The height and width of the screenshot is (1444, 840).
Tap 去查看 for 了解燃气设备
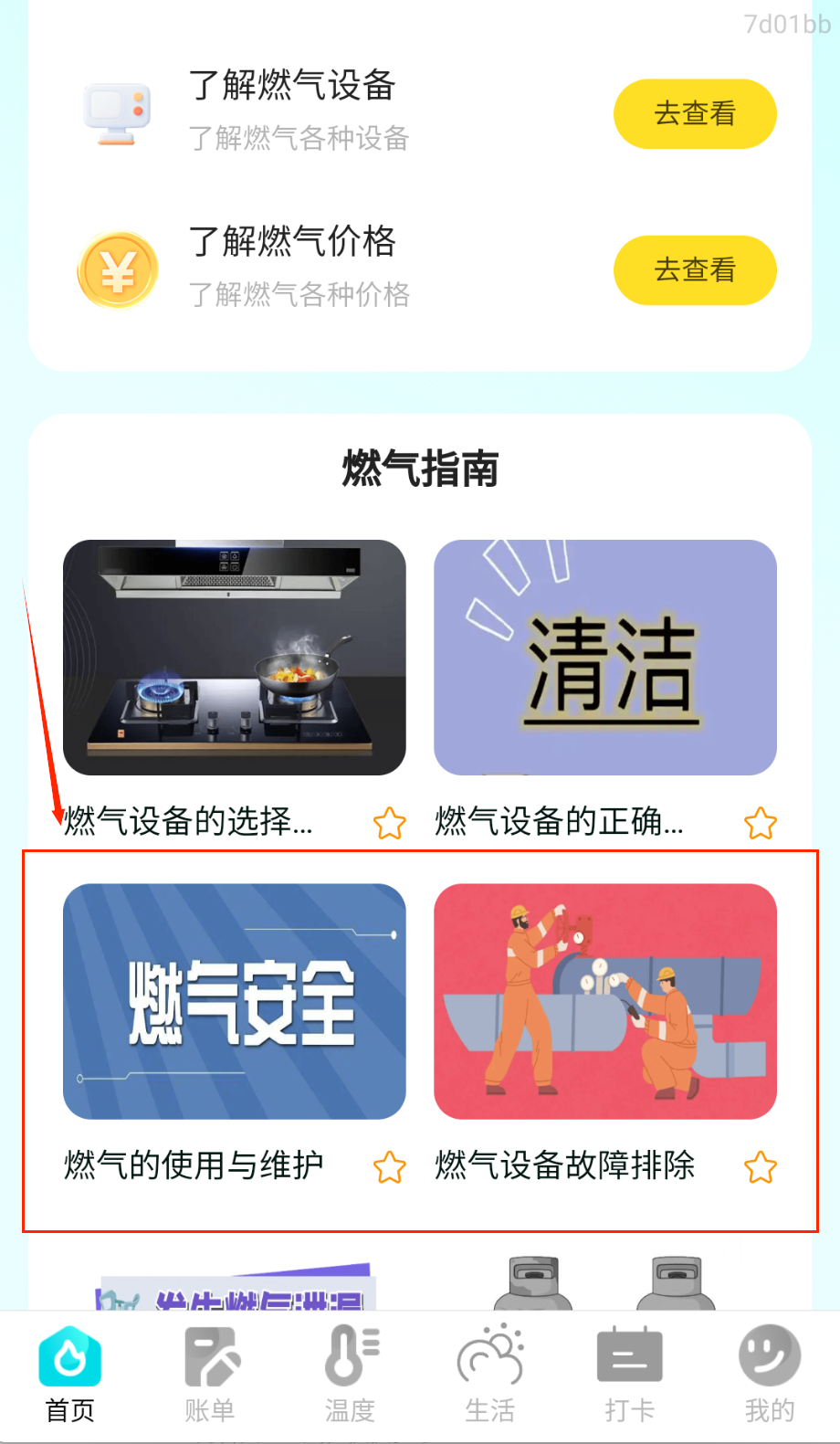click(x=694, y=114)
